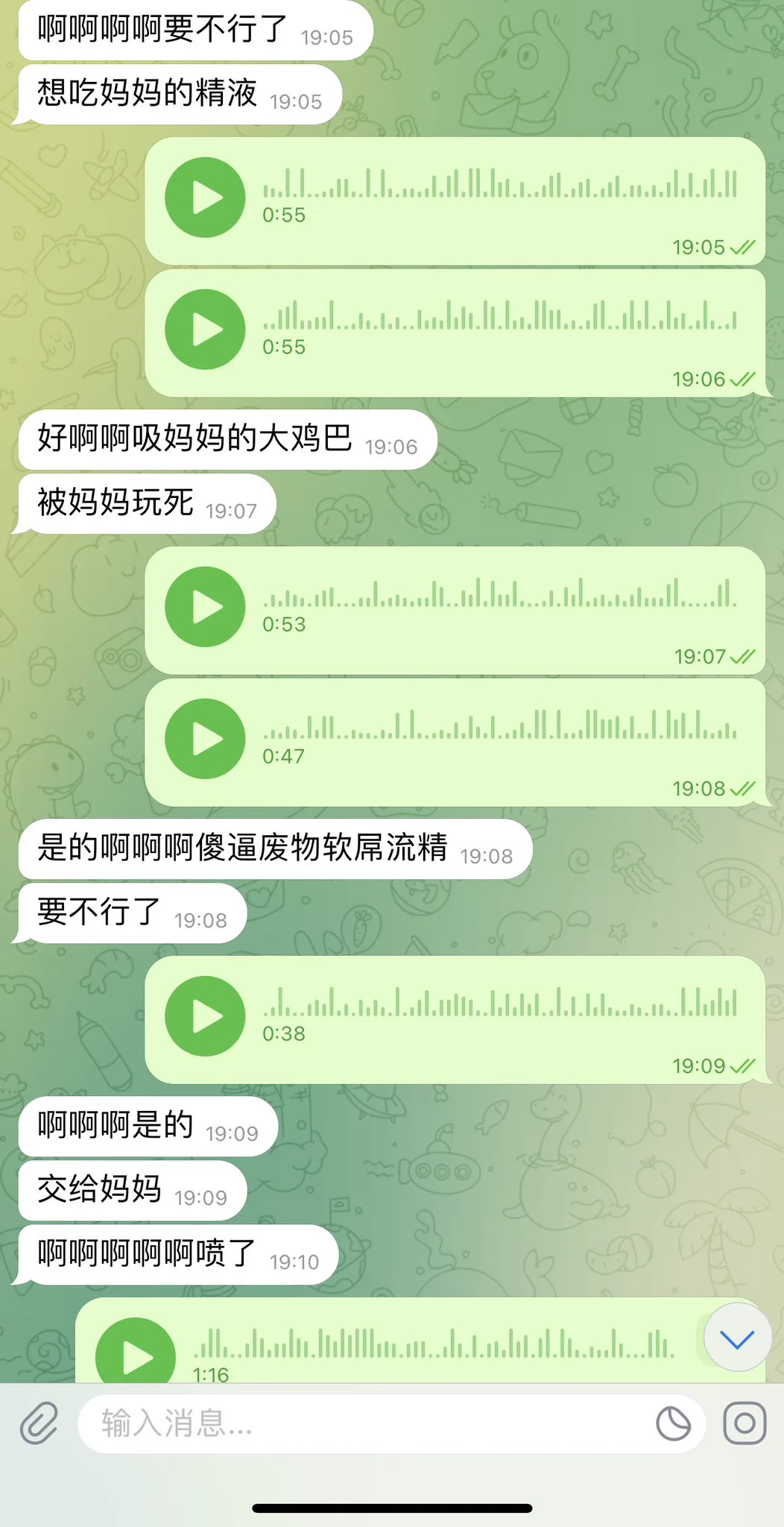Play the 0:55 voice message sent at 19:06
The height and width of the screenshot is (1527, 784).
click(x=205, y=330)
